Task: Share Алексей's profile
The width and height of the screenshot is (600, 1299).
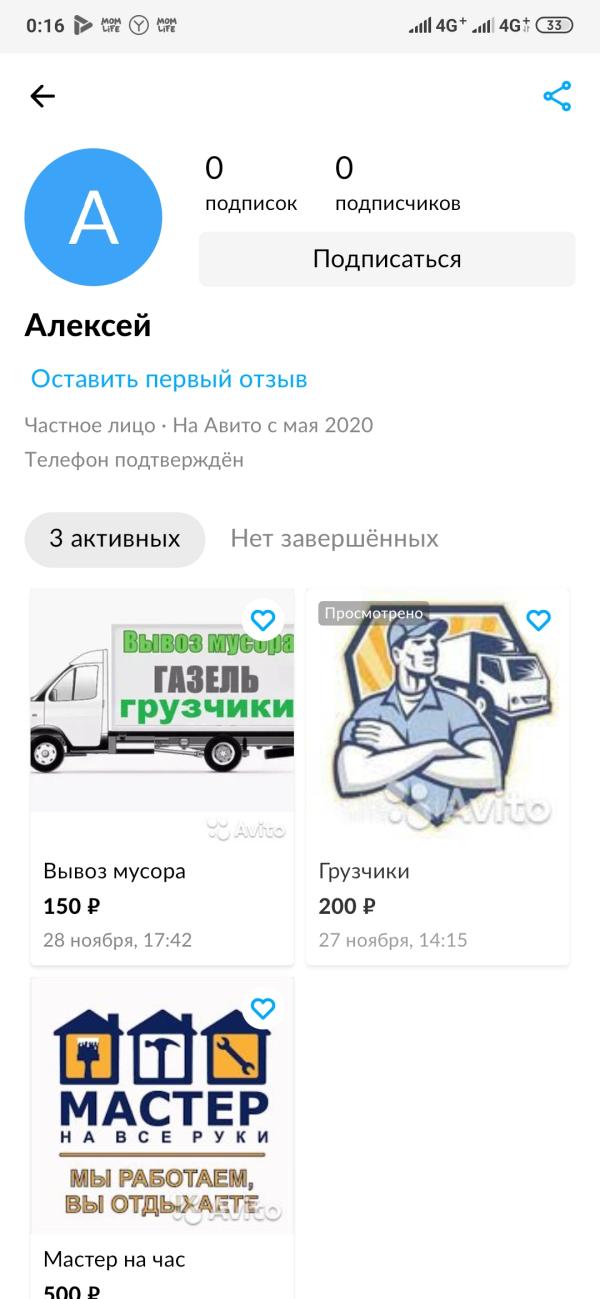Action: (557, 96)
